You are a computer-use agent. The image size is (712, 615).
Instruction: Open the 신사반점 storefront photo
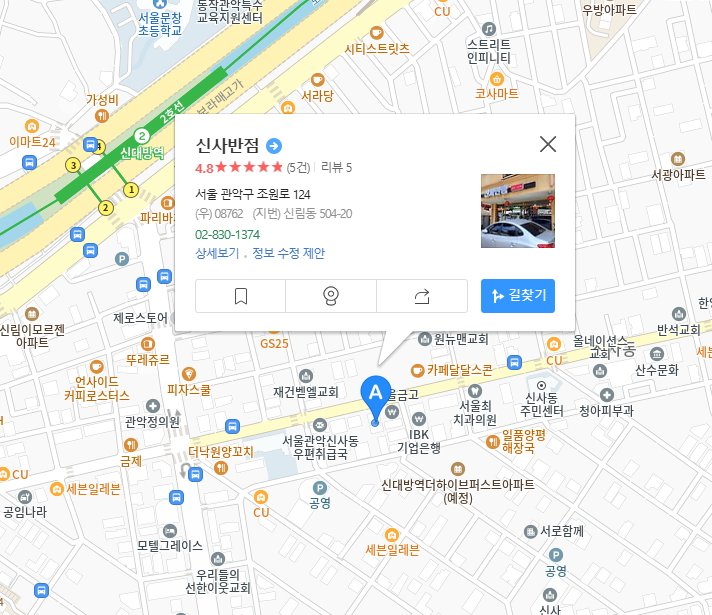coord(518,211)
